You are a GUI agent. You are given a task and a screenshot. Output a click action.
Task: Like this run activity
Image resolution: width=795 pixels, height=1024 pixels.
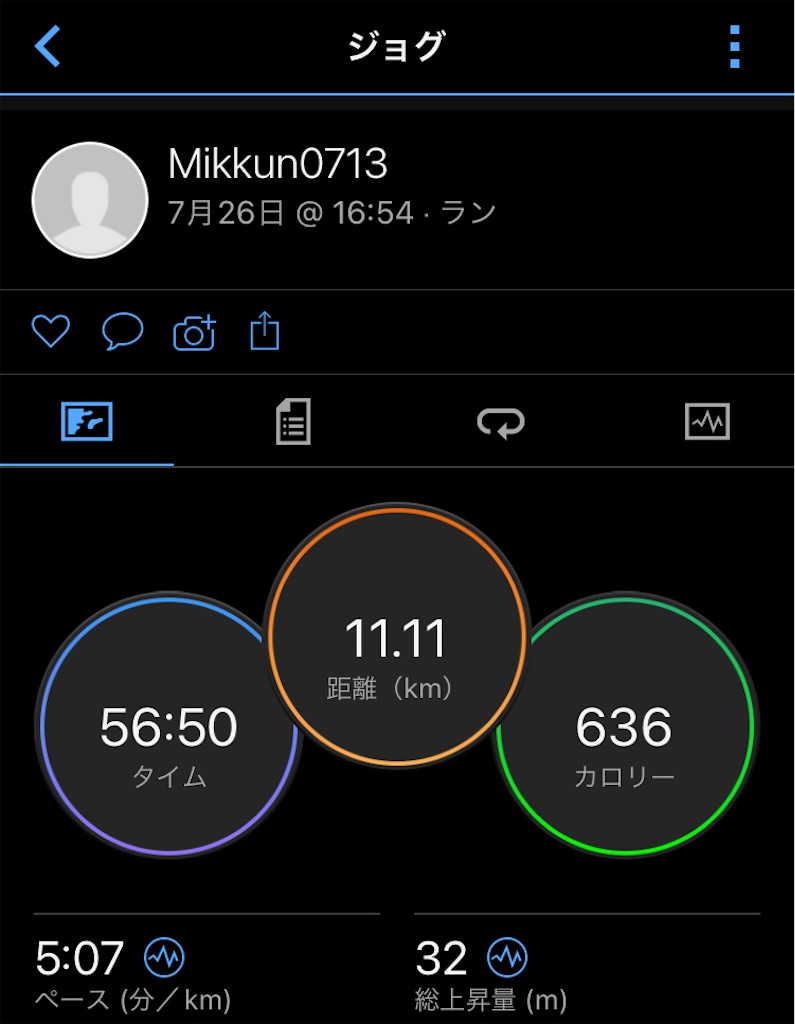click(50, 332)
